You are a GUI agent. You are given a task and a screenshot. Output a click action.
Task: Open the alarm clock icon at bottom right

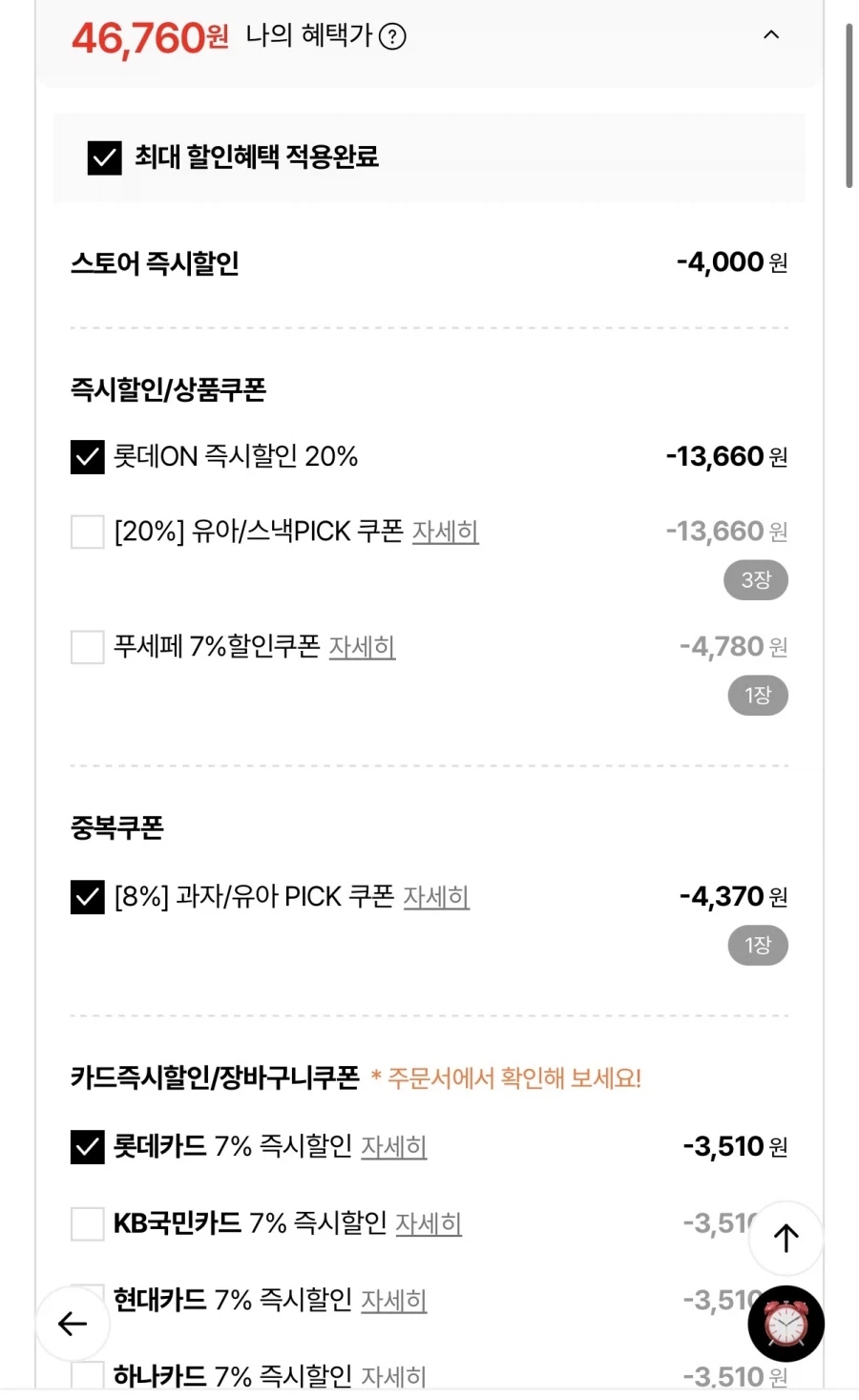tap(785, 1325)
